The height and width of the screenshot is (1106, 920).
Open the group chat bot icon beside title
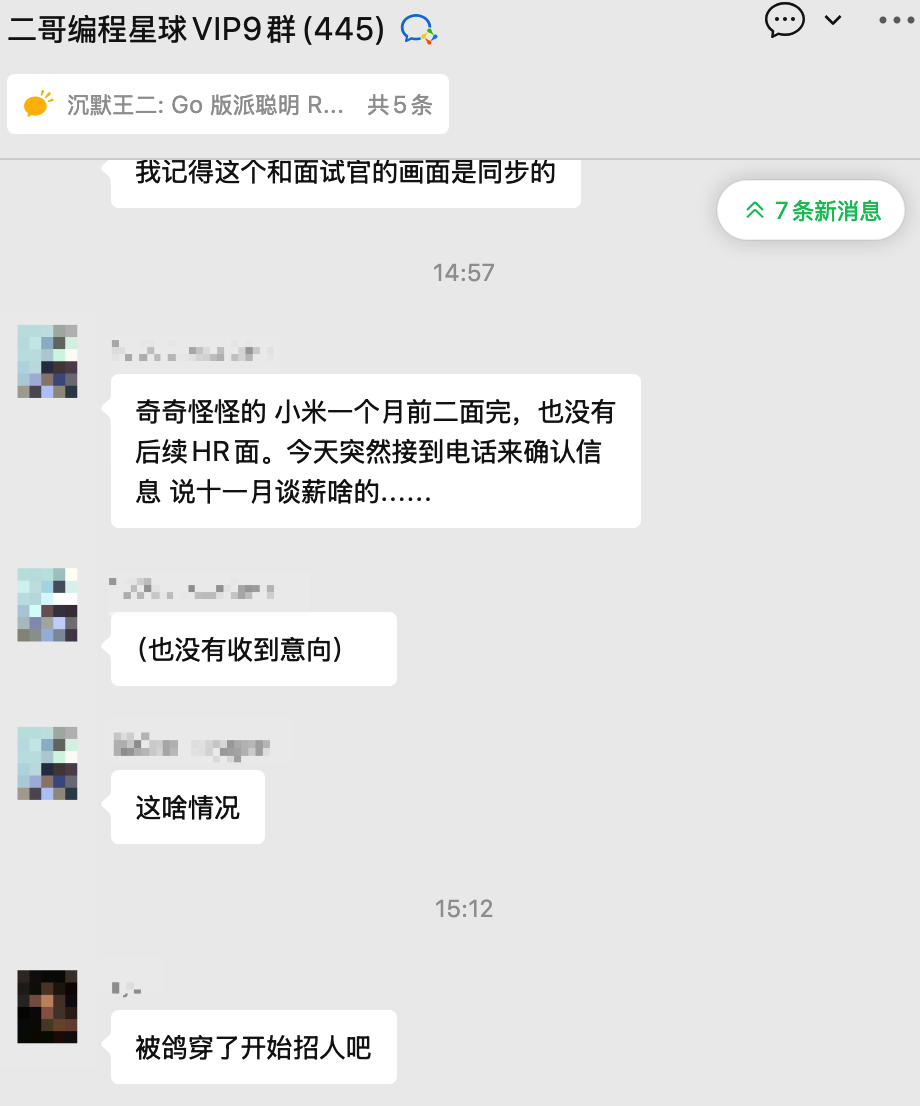pyautogui.click(x=419, y=30)
